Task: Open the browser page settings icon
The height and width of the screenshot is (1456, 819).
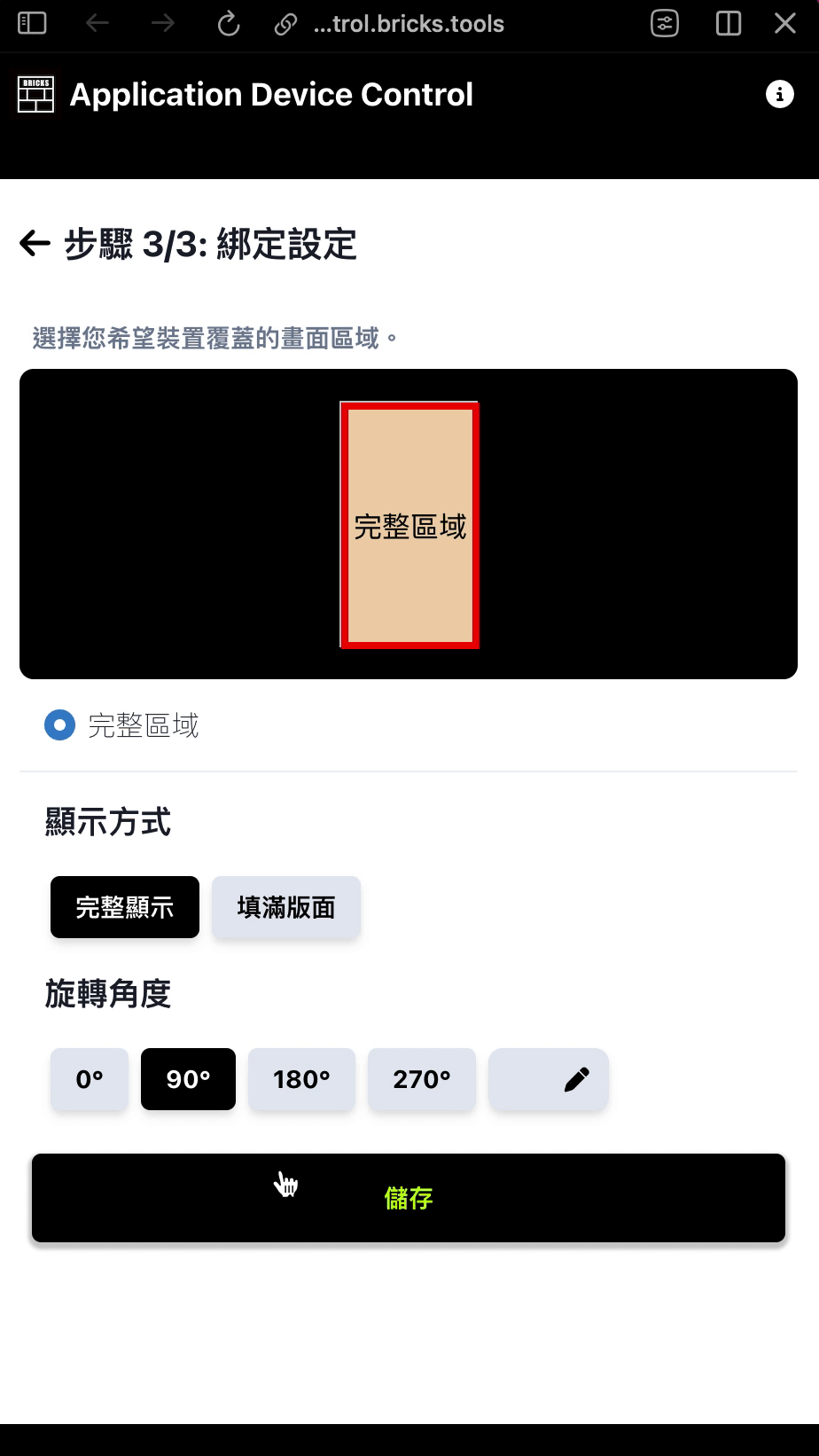Action: pyautogui.click(x=665, y=24)
